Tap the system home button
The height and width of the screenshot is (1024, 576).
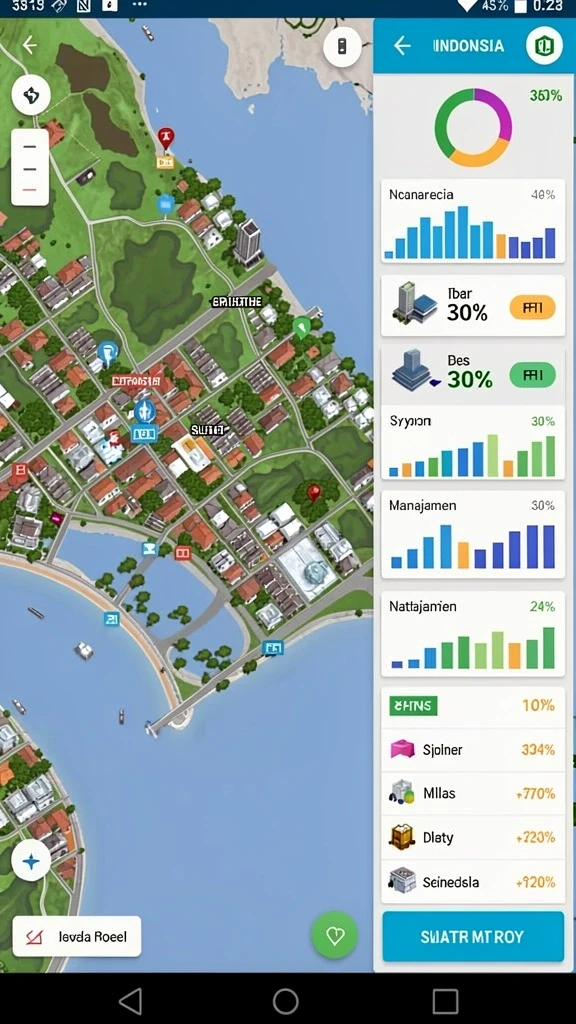[285, 1000]
